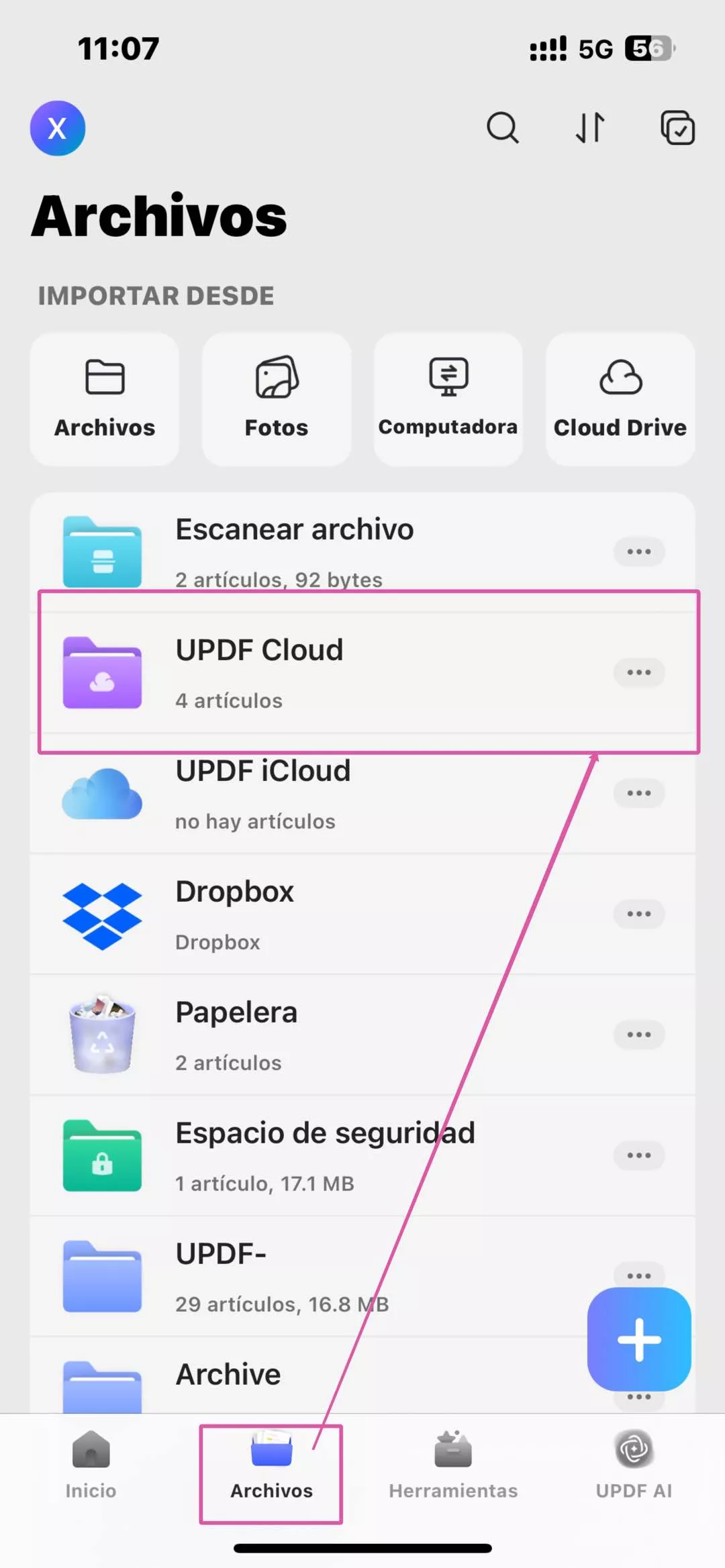
Task: Import from Archivos
Action: tap(105, 399)
